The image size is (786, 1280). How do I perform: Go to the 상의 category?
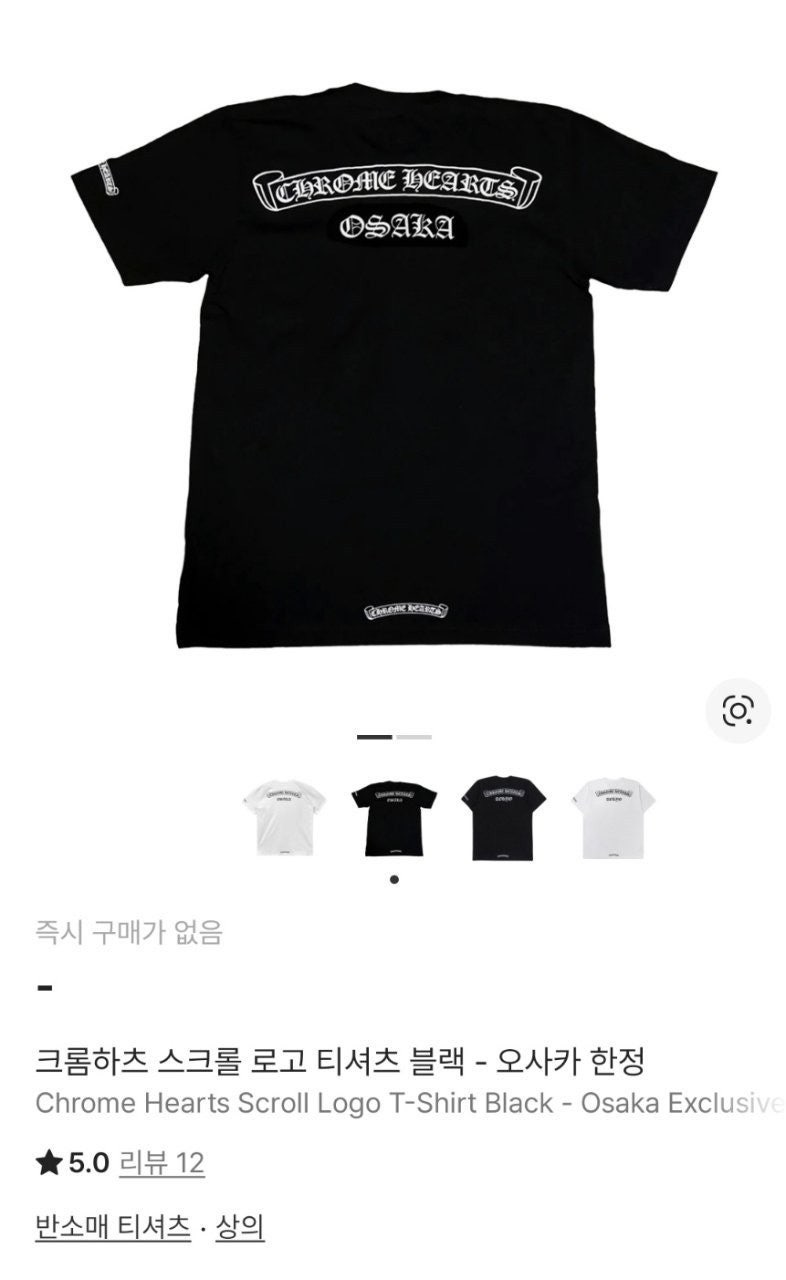[x=240, y=1226]
